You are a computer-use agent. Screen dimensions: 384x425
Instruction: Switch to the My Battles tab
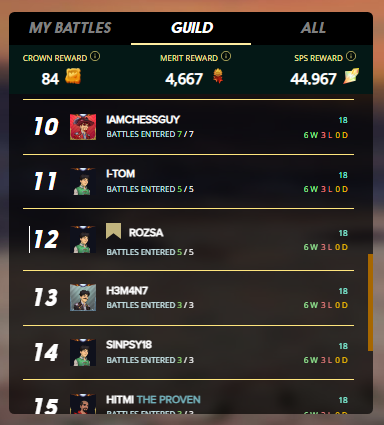point(70,28)
